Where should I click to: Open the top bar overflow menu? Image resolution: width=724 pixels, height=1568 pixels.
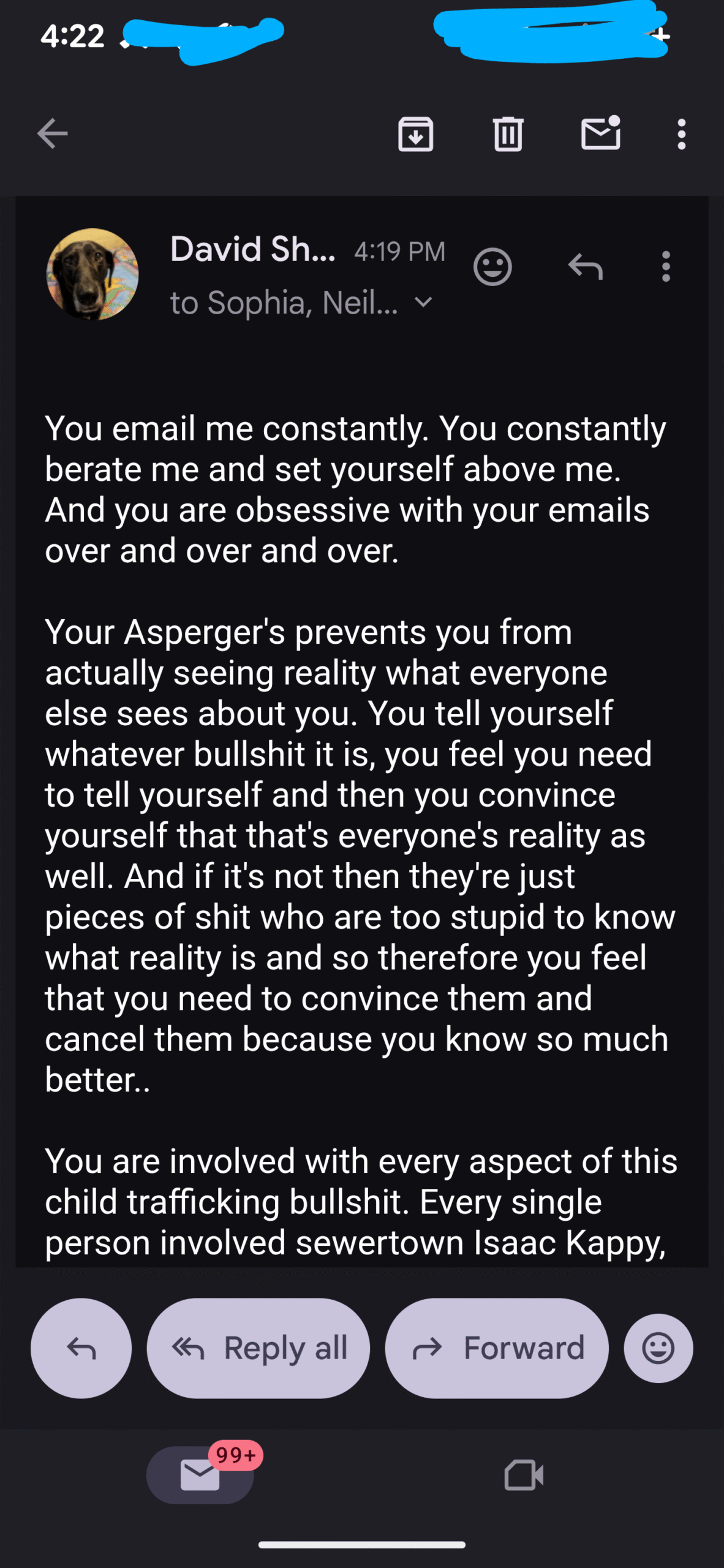[681, 134]
